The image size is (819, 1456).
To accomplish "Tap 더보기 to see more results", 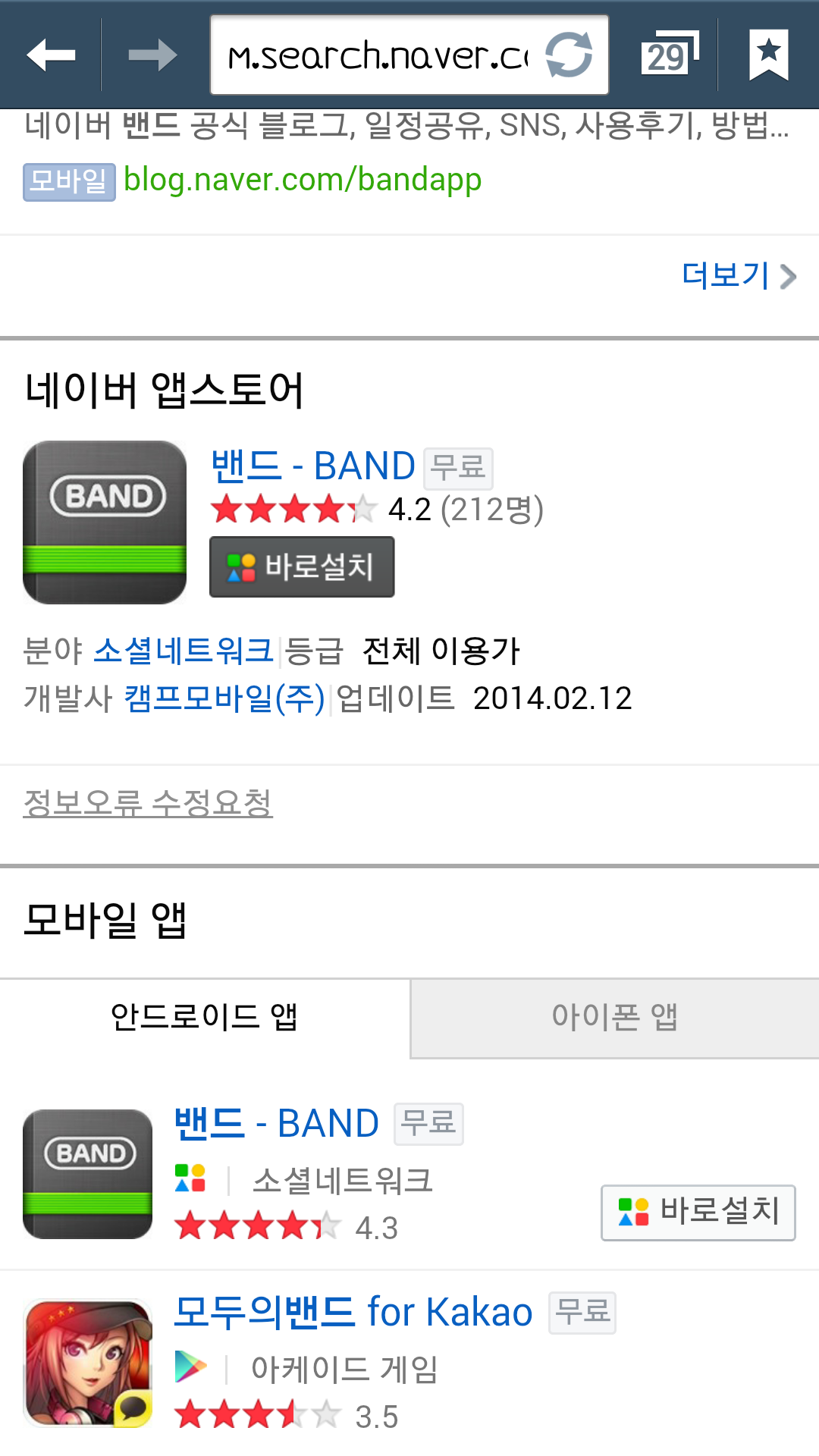I will click(739, 275).
